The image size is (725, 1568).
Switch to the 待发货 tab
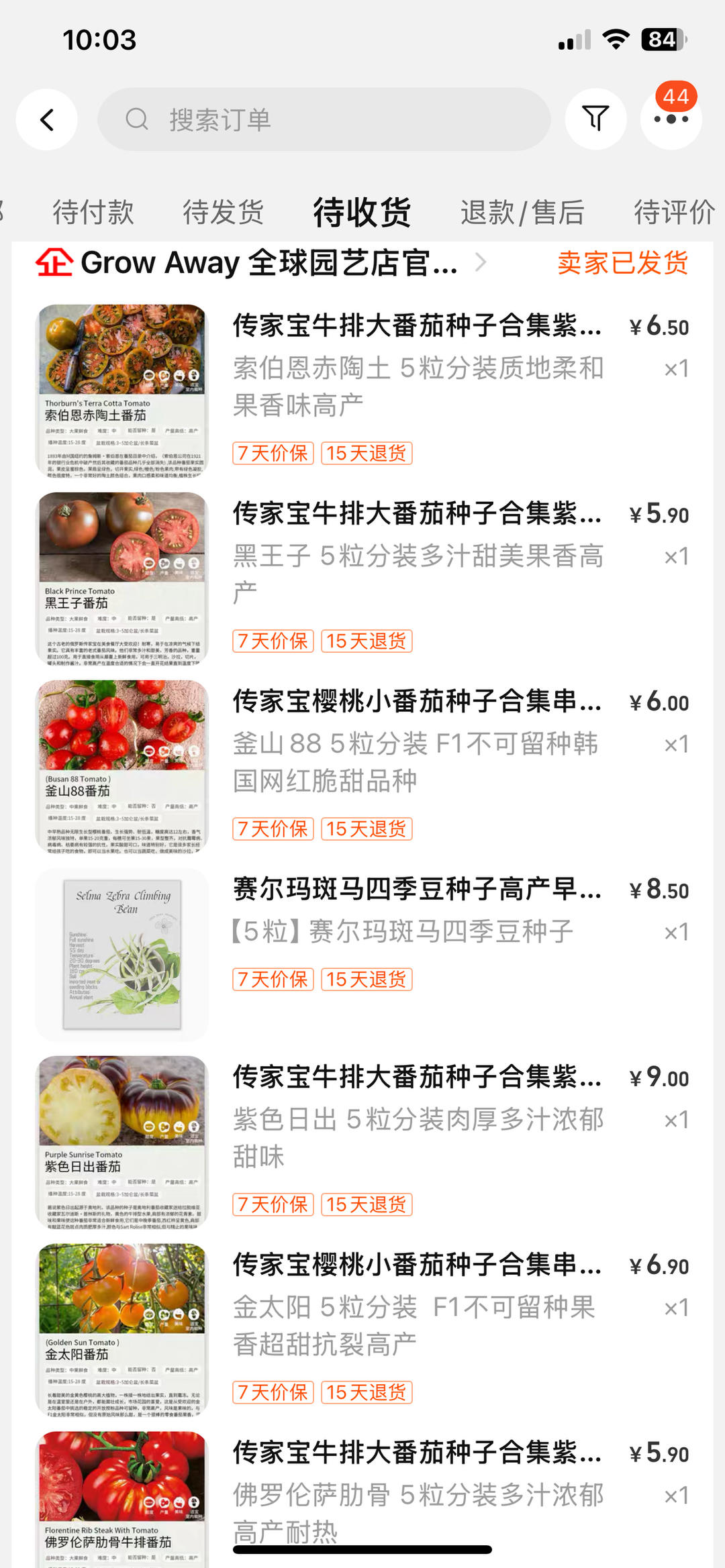[x=224, y=212]
